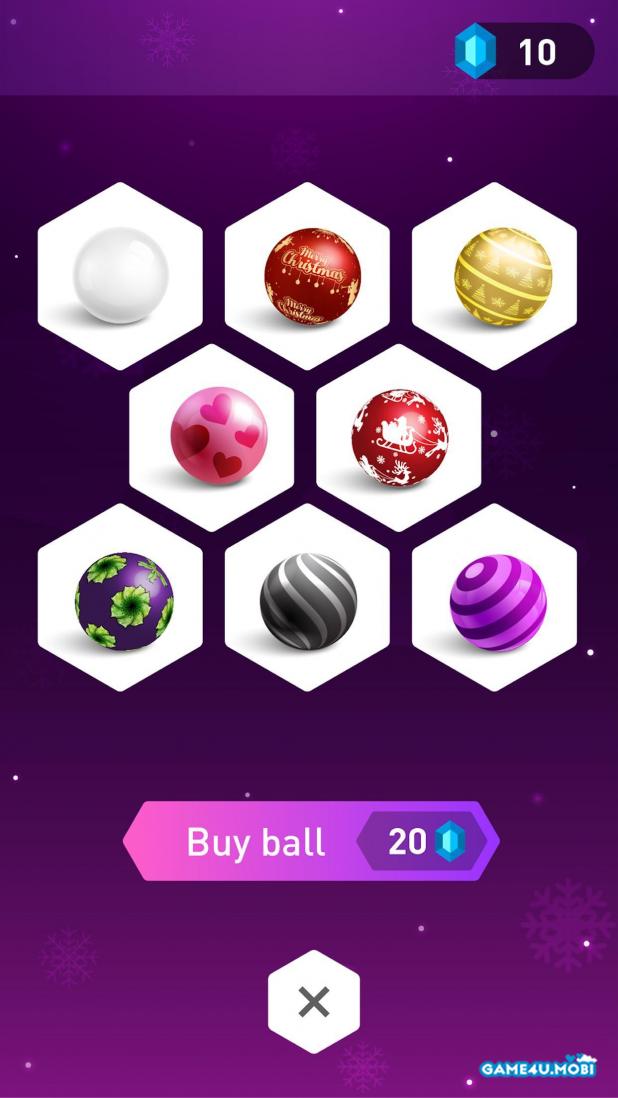
Task: Select the plain white ball
Action: tap(120, 275)
